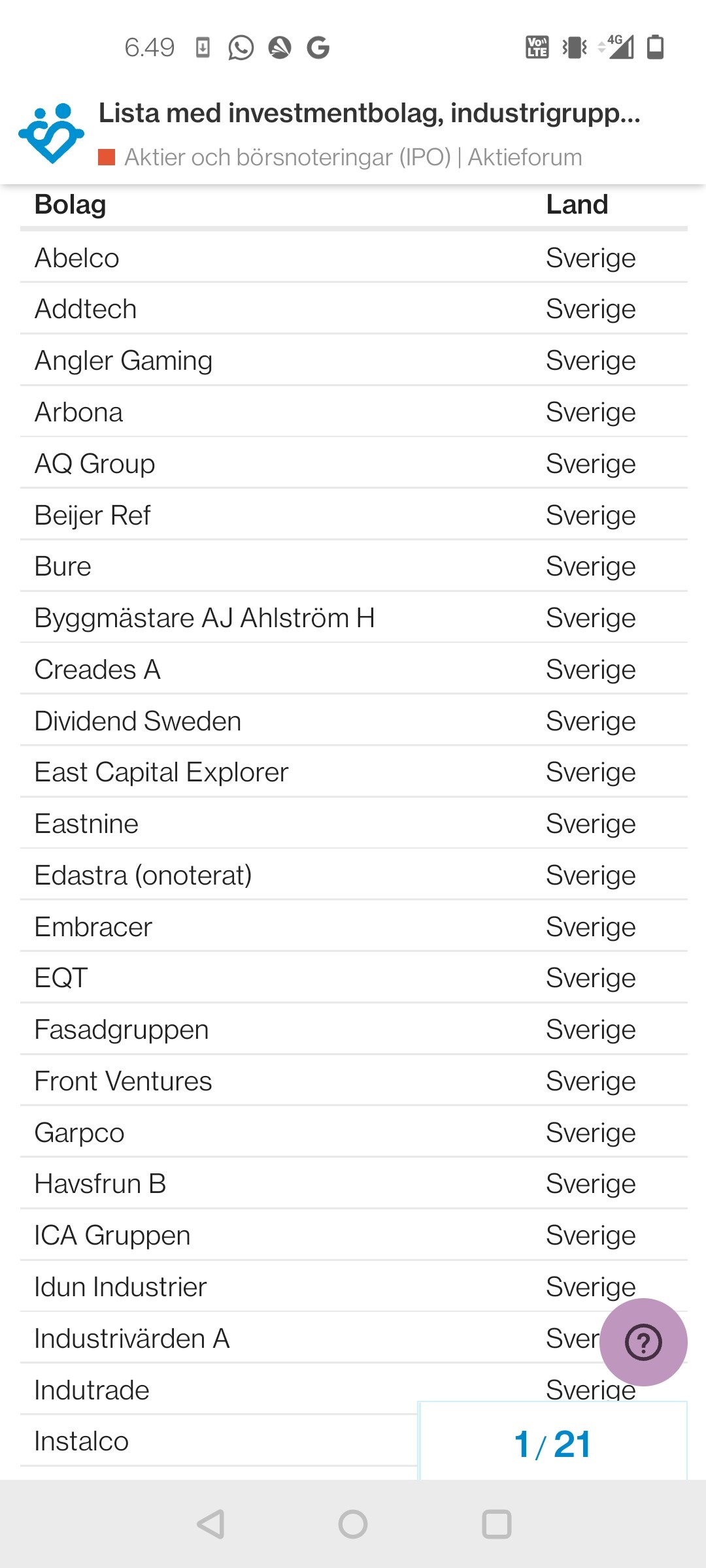This screenshot has width=706, height=1568.
Task: Open the 1 / 21 post progress indicator
Action: point(552,1444)
